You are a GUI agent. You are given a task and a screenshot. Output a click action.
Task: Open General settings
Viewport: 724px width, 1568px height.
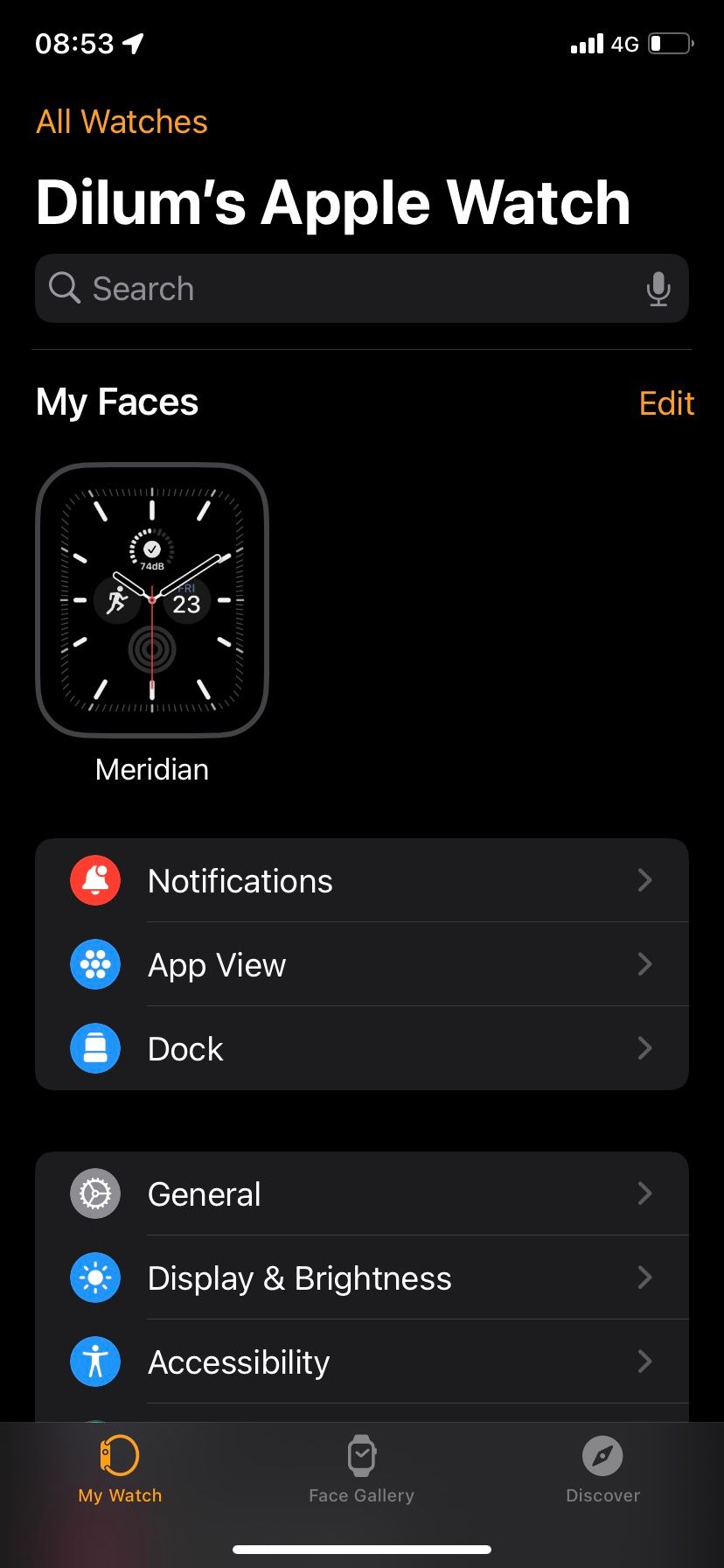click(362, 1193)
